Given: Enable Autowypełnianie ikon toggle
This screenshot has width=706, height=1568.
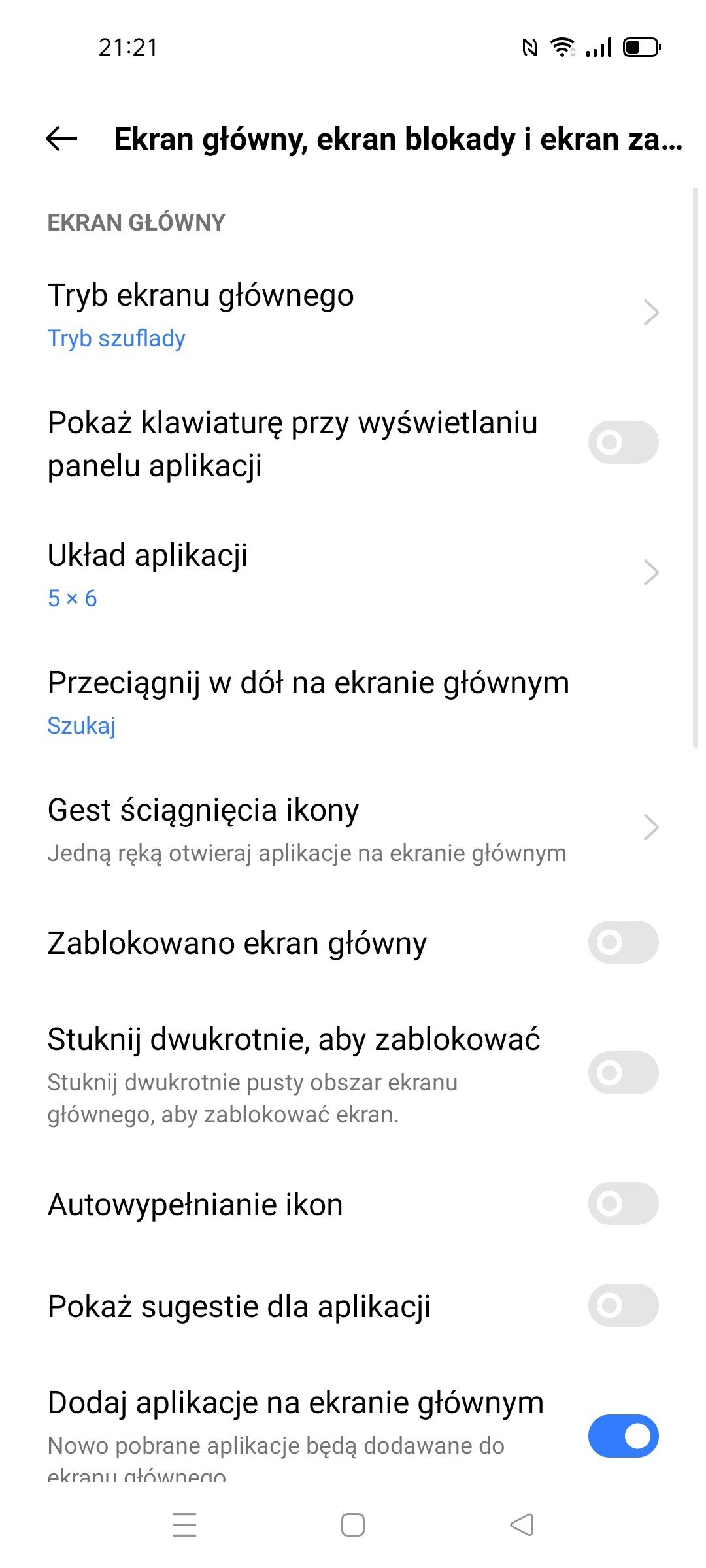Looking at the screenshot, I should click(x=623, y=1203).
